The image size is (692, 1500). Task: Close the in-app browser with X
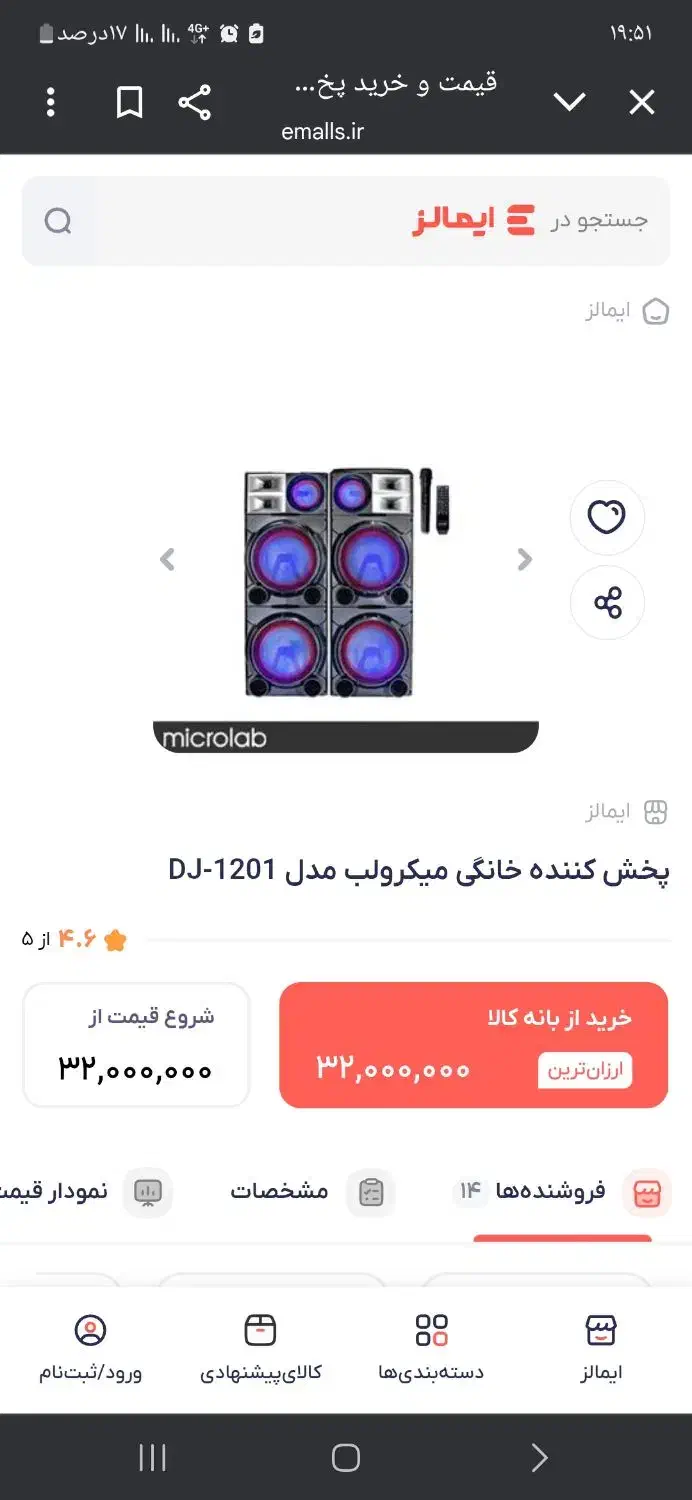pyautogui.click(x=641, y=102)
